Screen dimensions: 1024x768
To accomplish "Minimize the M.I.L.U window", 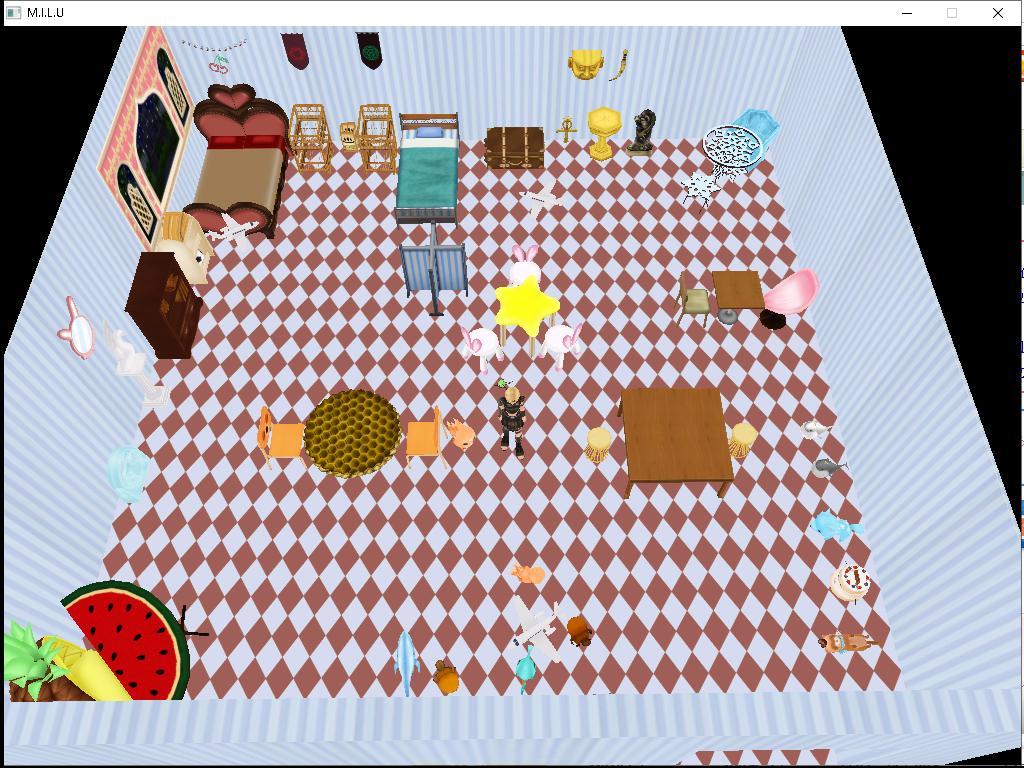I will [907, 13].
